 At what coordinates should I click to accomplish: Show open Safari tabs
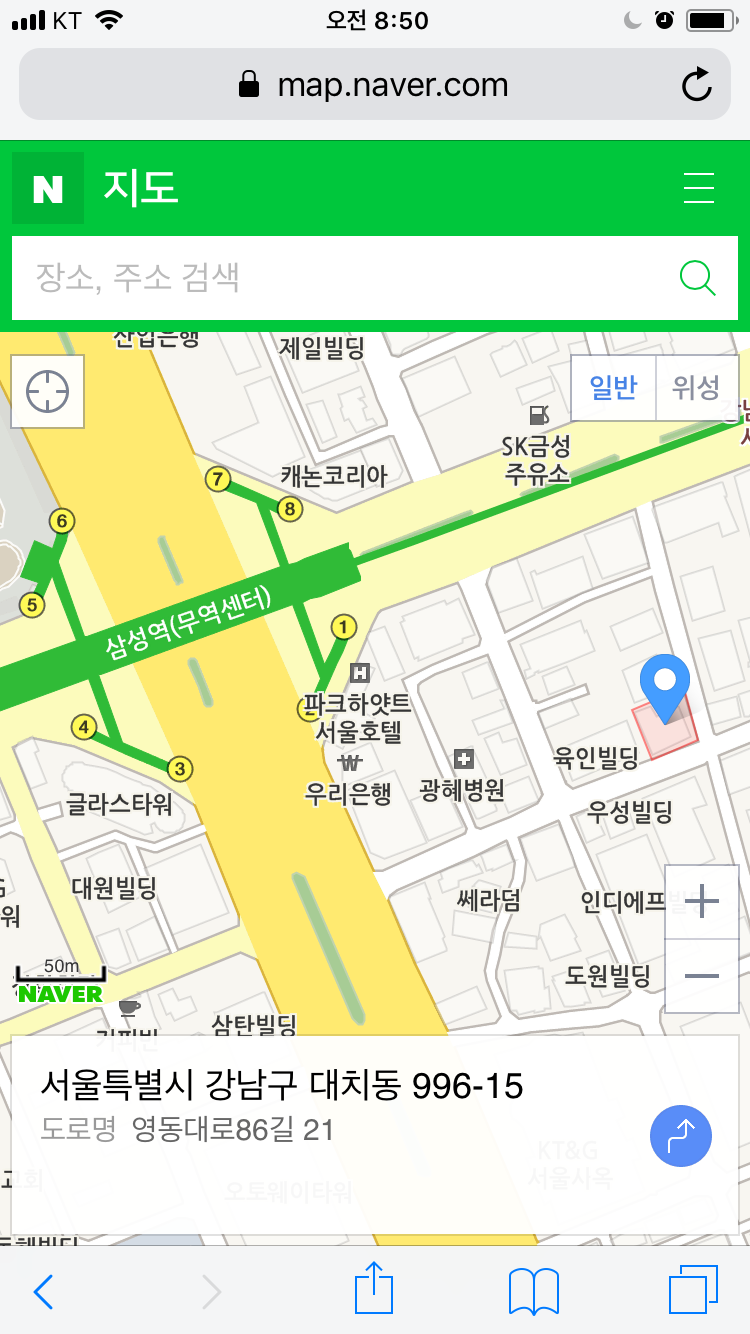click(x=693, y=1290)
